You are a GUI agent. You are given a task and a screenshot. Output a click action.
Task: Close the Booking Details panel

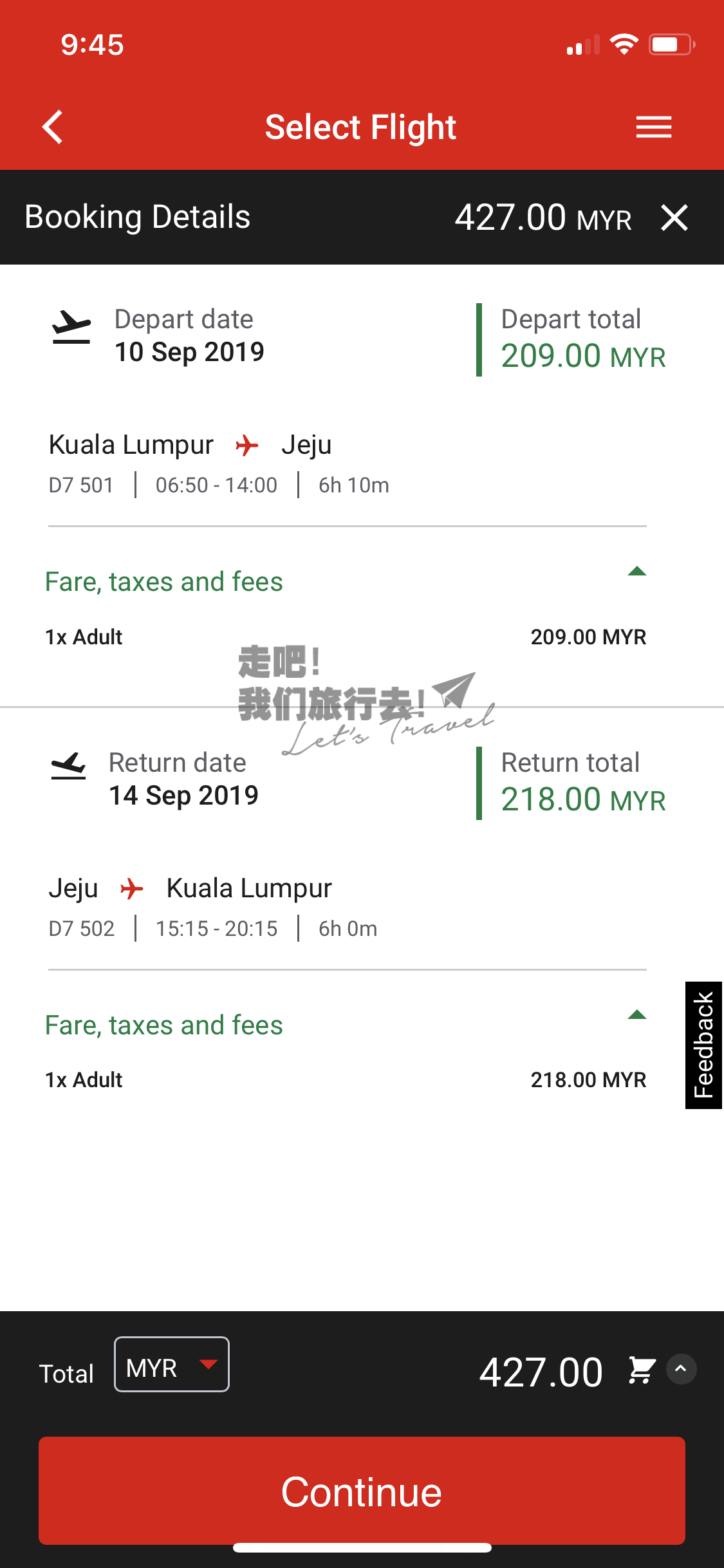pos(674,218)
